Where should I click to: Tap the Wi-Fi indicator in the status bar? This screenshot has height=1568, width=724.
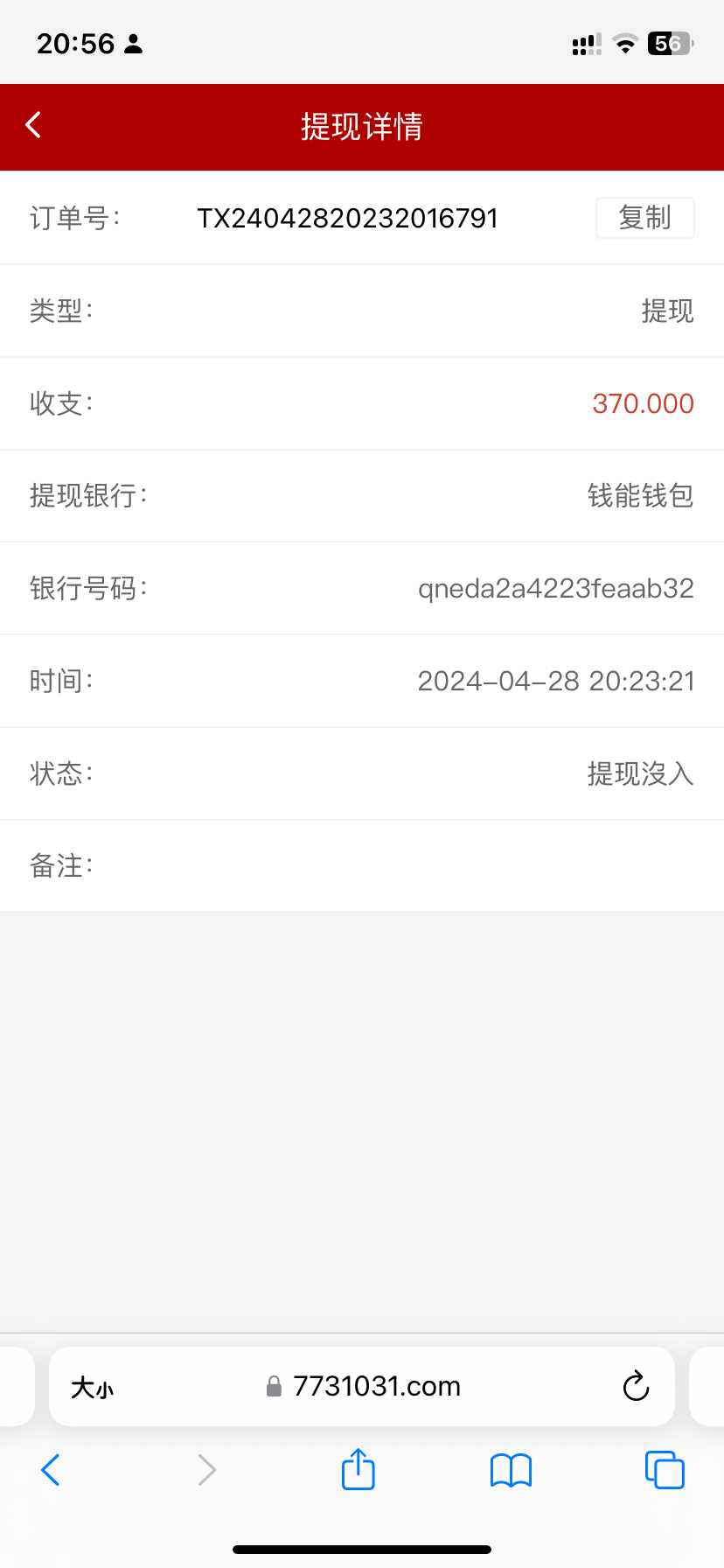(624, 43)
